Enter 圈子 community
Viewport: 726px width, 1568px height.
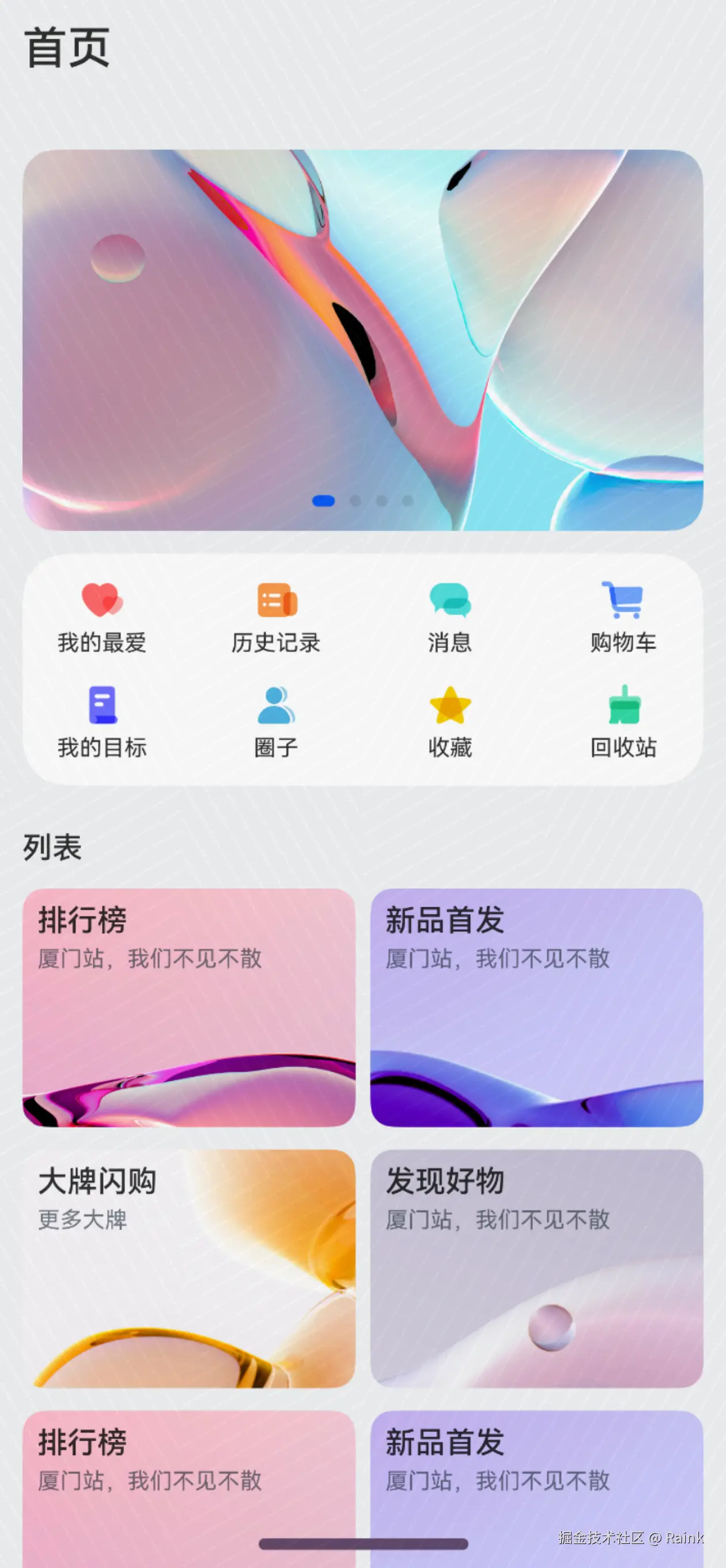[275, 722]
